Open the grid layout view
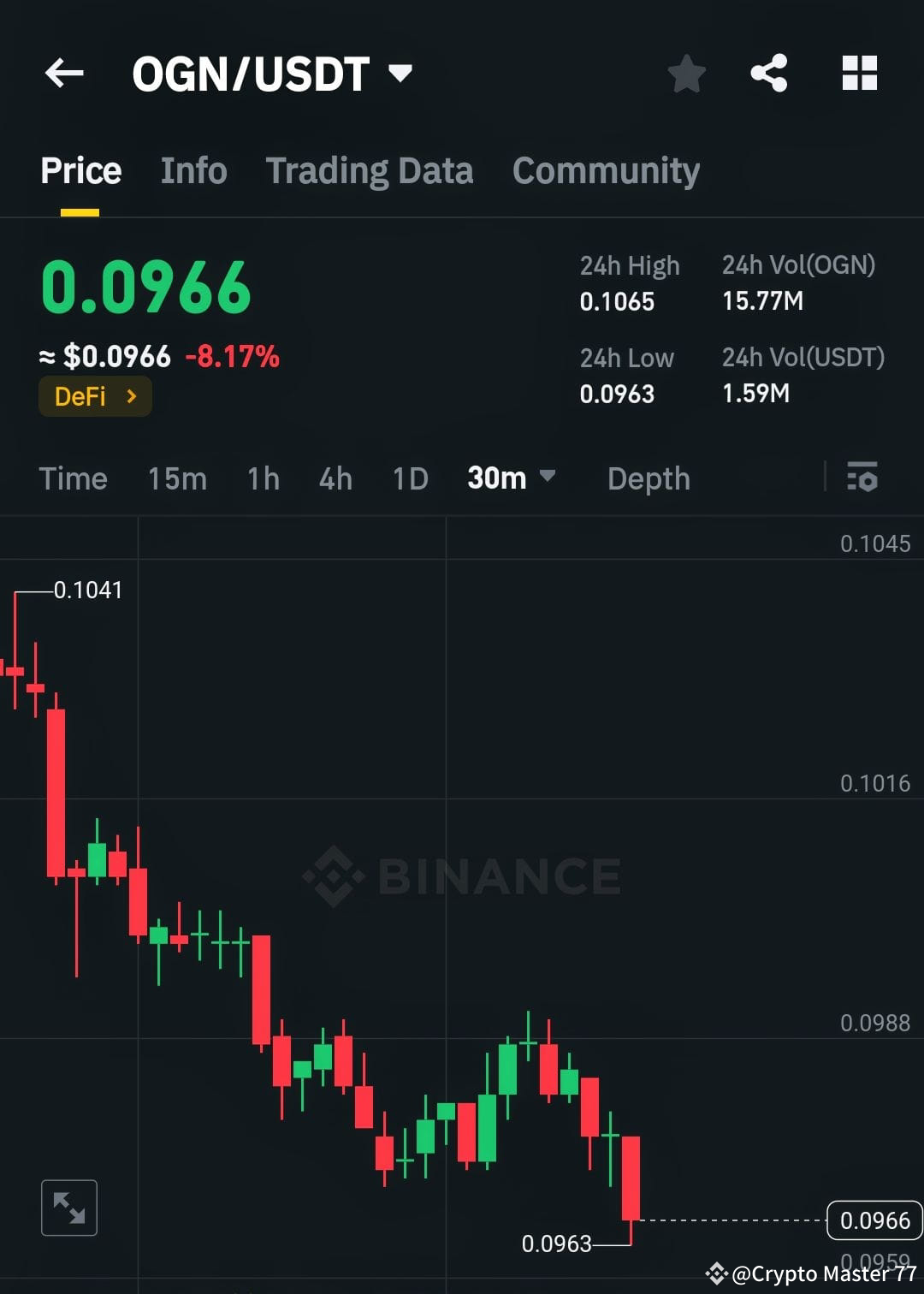 click(859, 73)
